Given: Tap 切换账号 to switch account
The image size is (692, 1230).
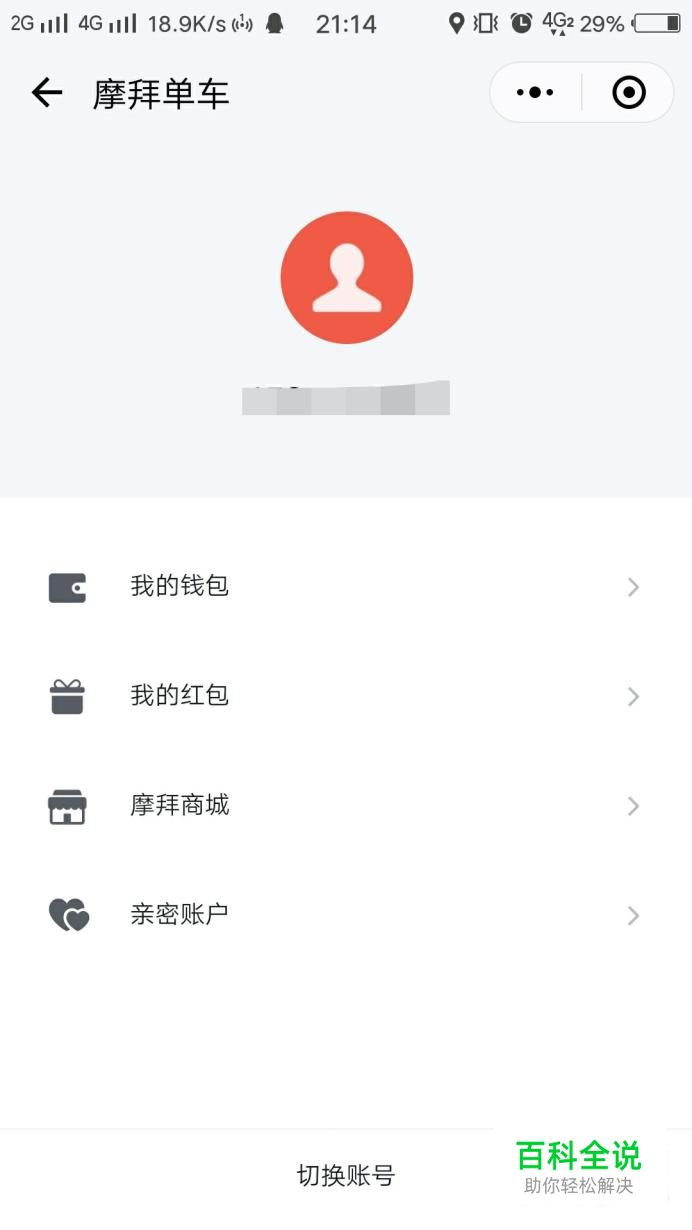Looking at the screenshot, I should coord(346,1176).
